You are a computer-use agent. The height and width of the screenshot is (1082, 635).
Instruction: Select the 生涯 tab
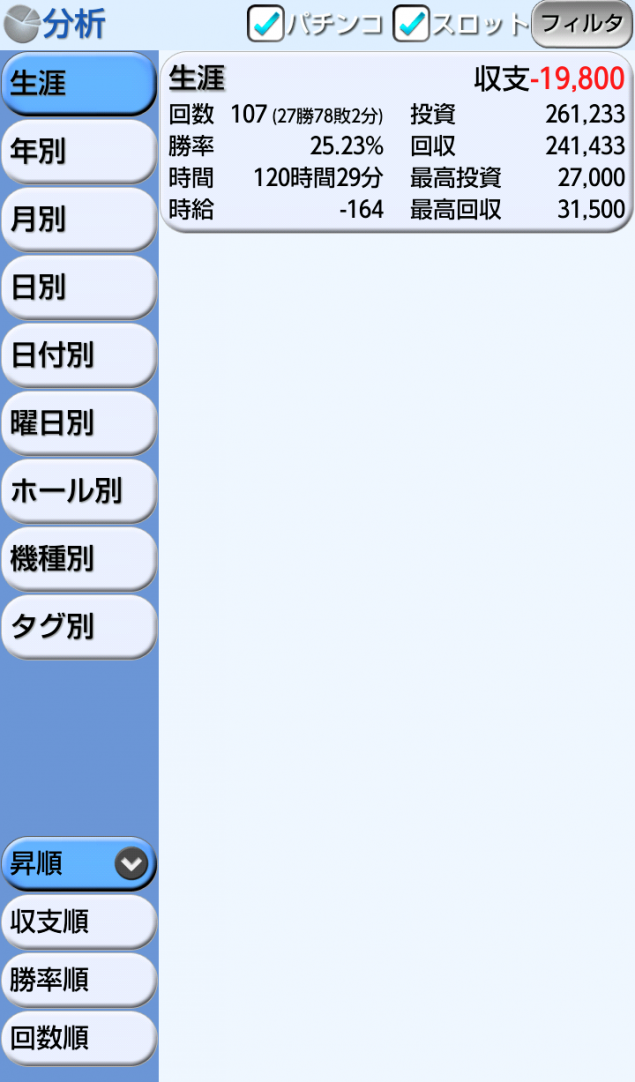78,84
